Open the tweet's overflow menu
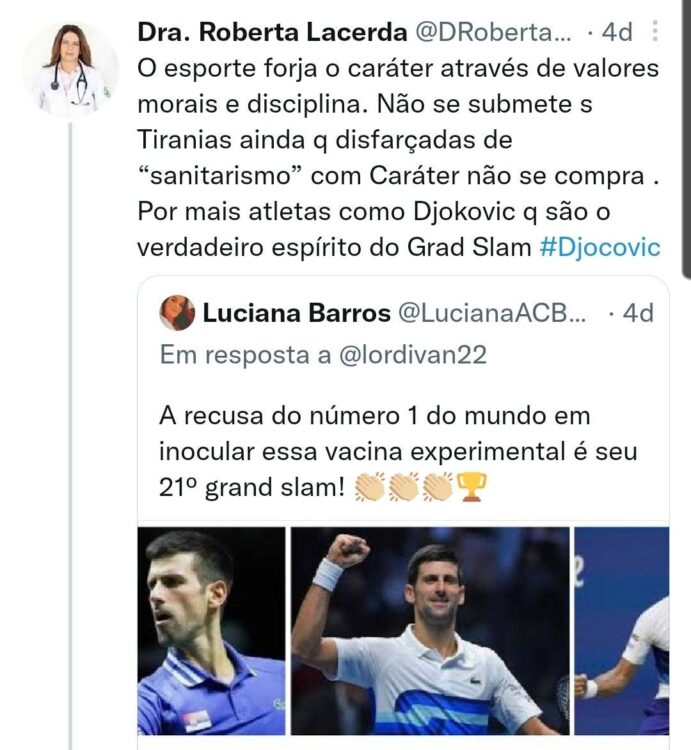The width and height of the screenshot is (691, 750). [656, 32]
